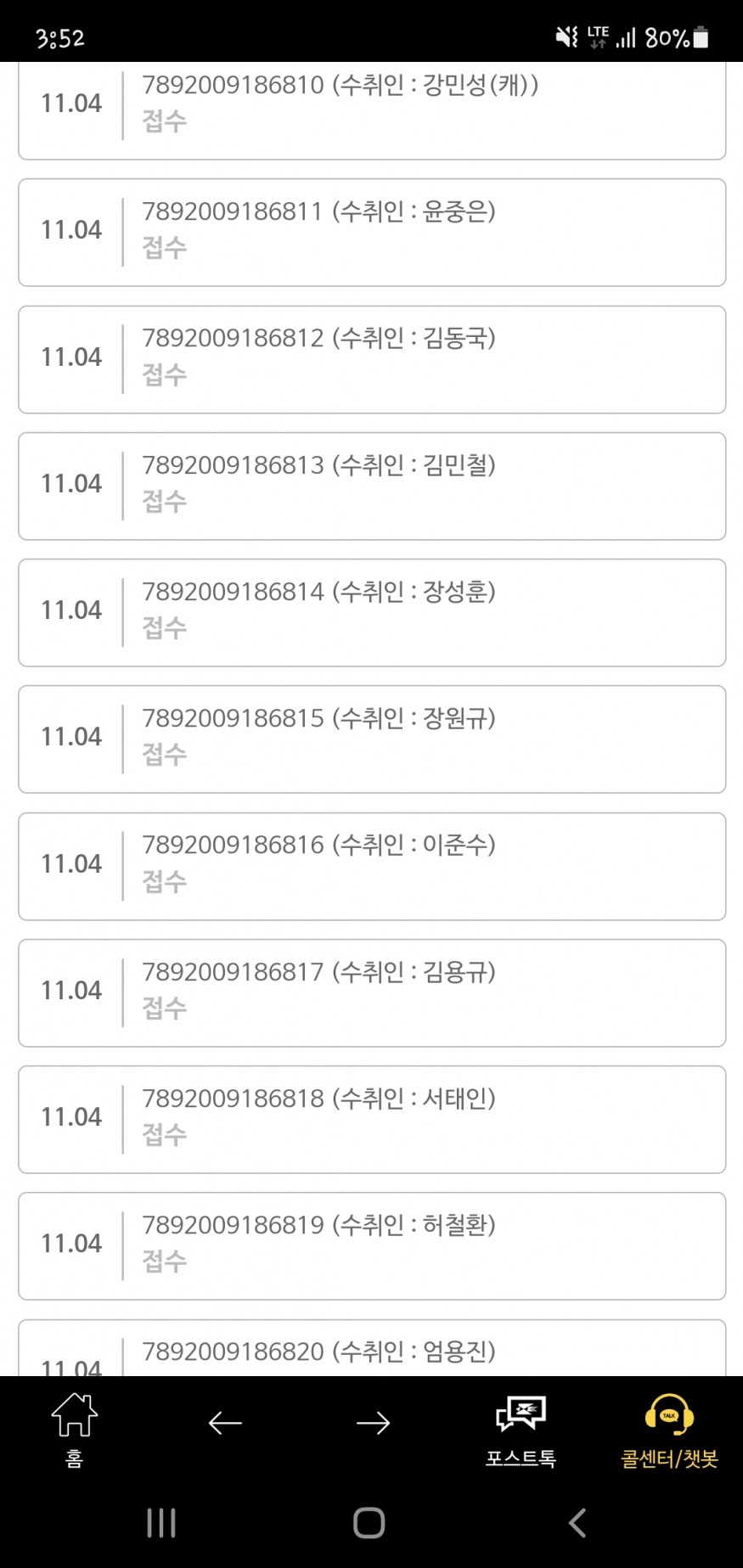The height and width of the screenshot is (1568, 743).
Task: View tracking number 7892009186811 for 윤중은
Action: pos(372,232)
